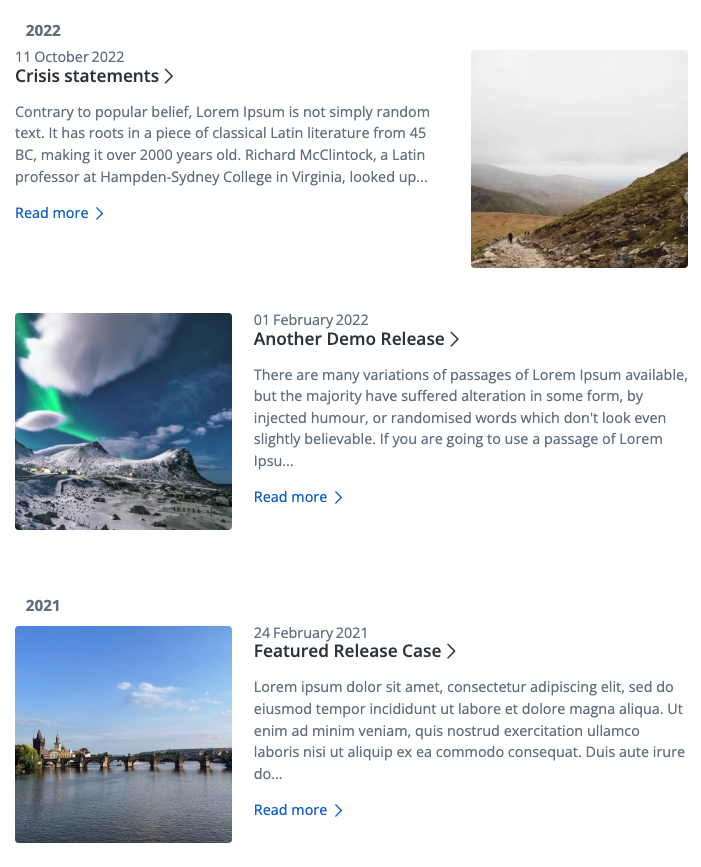Image resolution: width=701 pixels, height=867 pixels.
Task: Open the Another Demo Release headline
Action: pyautogui.click(x=355, y=339)
